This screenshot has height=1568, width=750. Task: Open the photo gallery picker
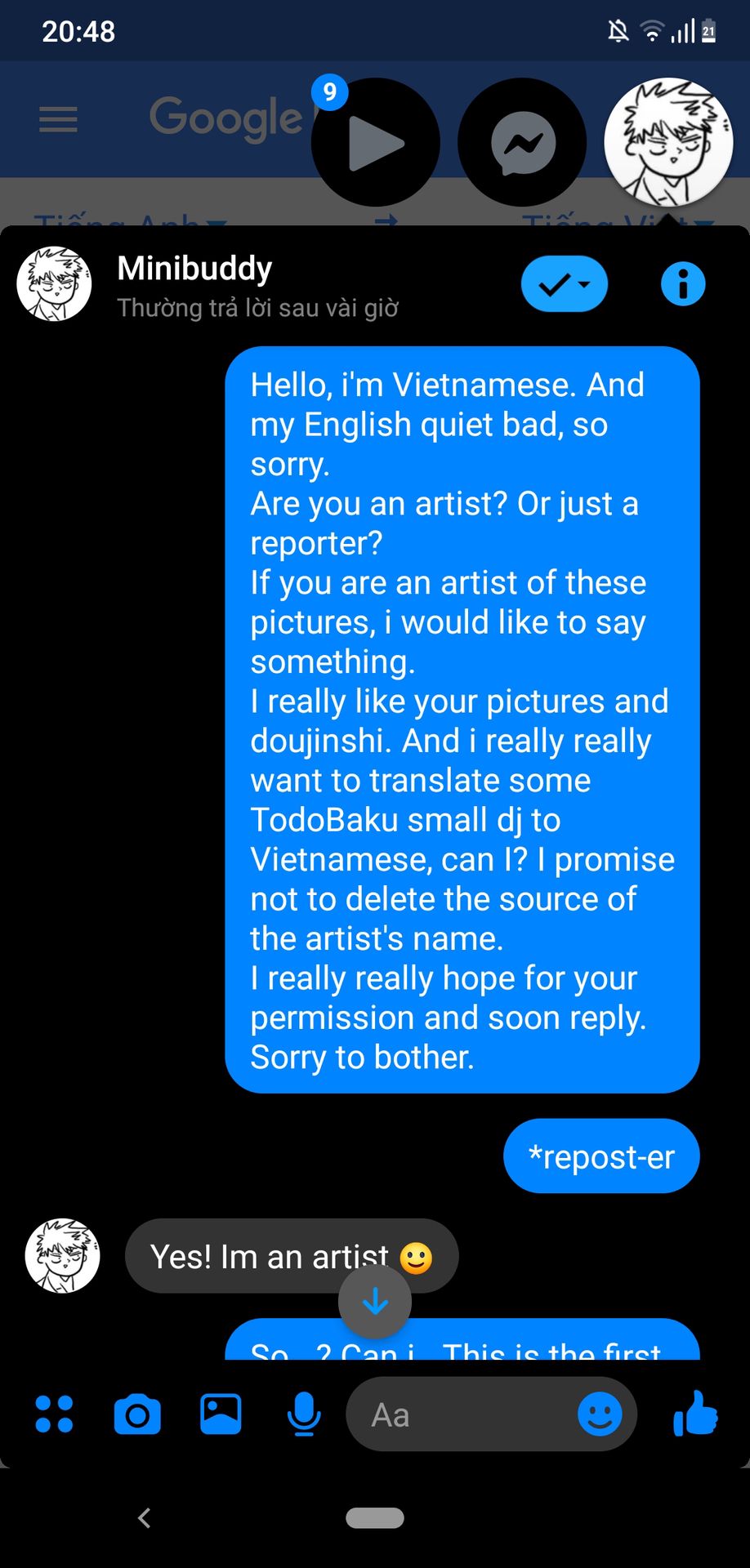click(x=221, y=1414)
